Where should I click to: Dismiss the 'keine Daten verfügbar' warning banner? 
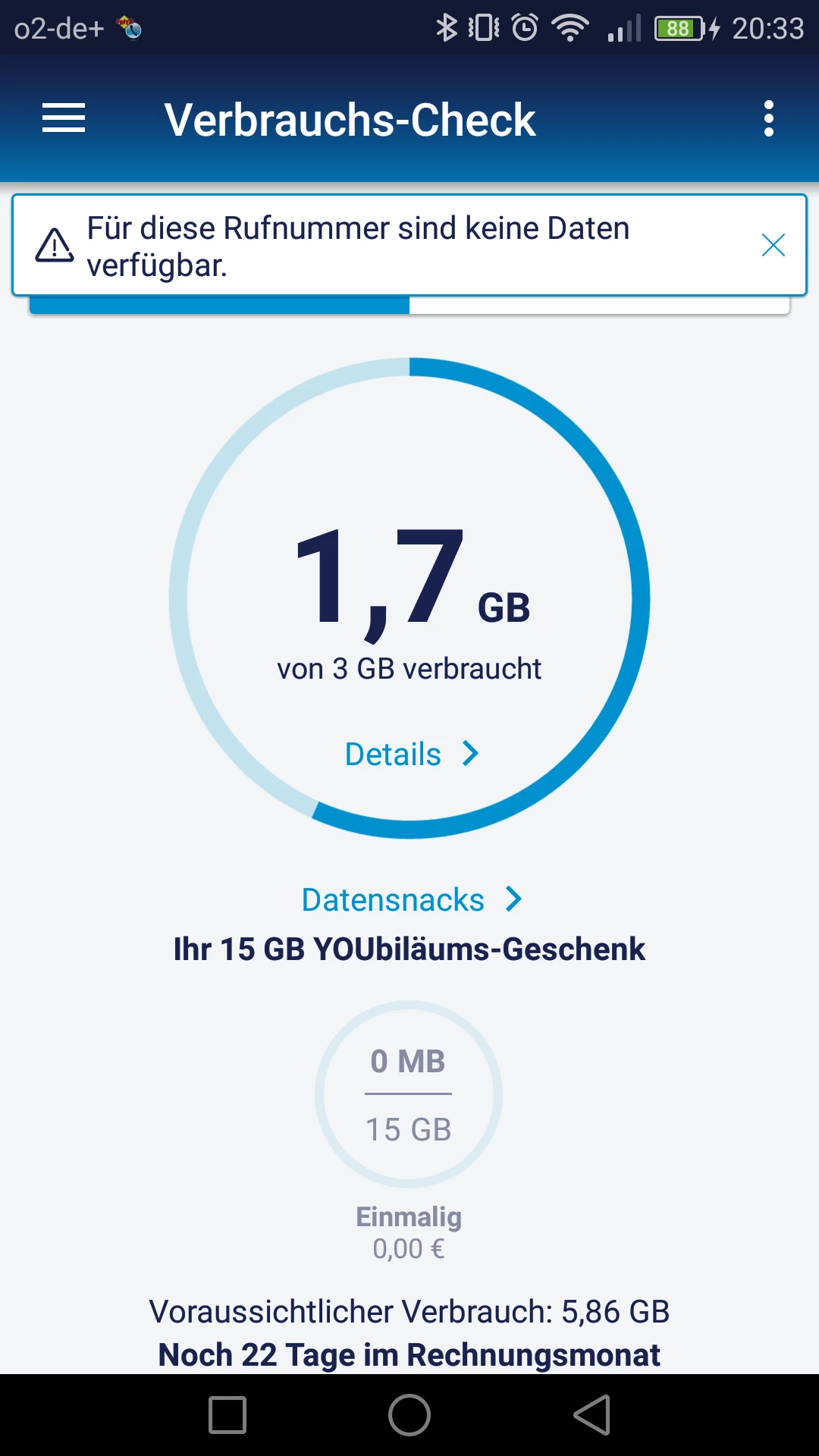tap(773, 245)
